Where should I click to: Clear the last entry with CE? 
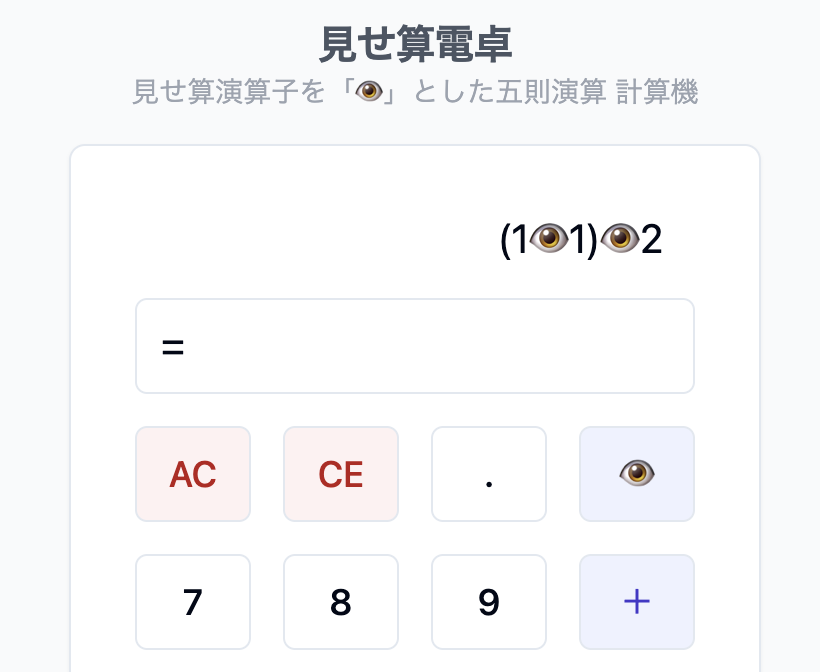[341, 474]
